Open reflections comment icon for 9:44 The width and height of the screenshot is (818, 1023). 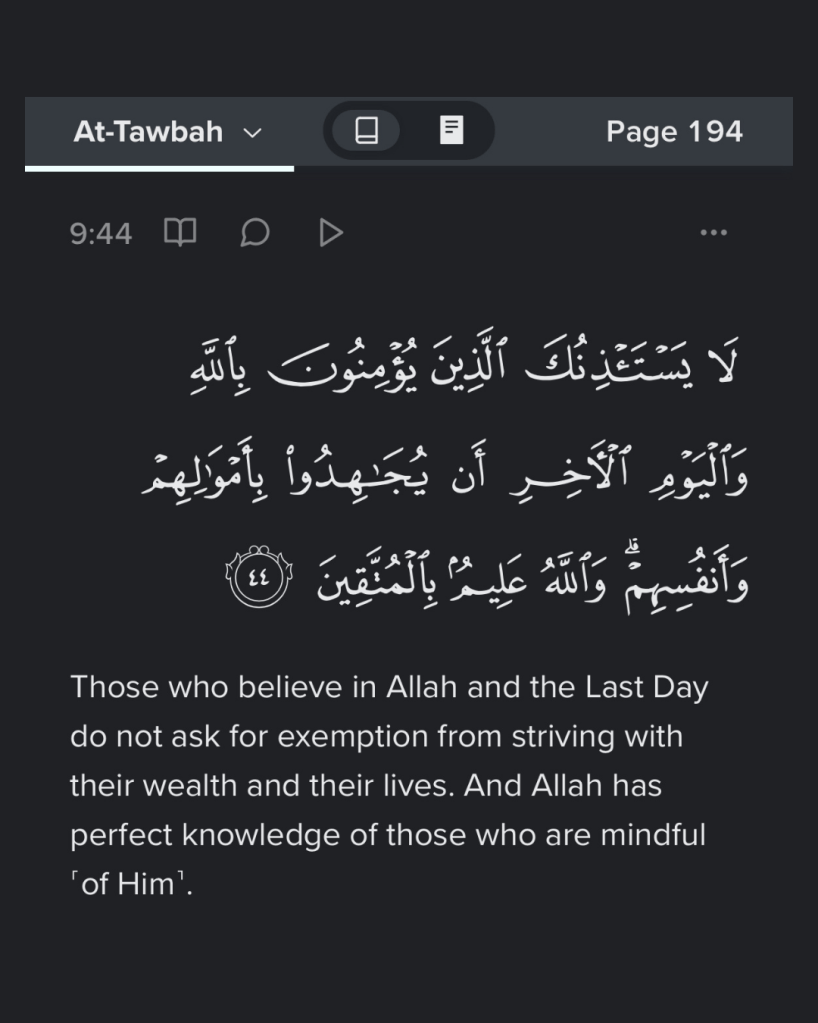coord(255,233)
